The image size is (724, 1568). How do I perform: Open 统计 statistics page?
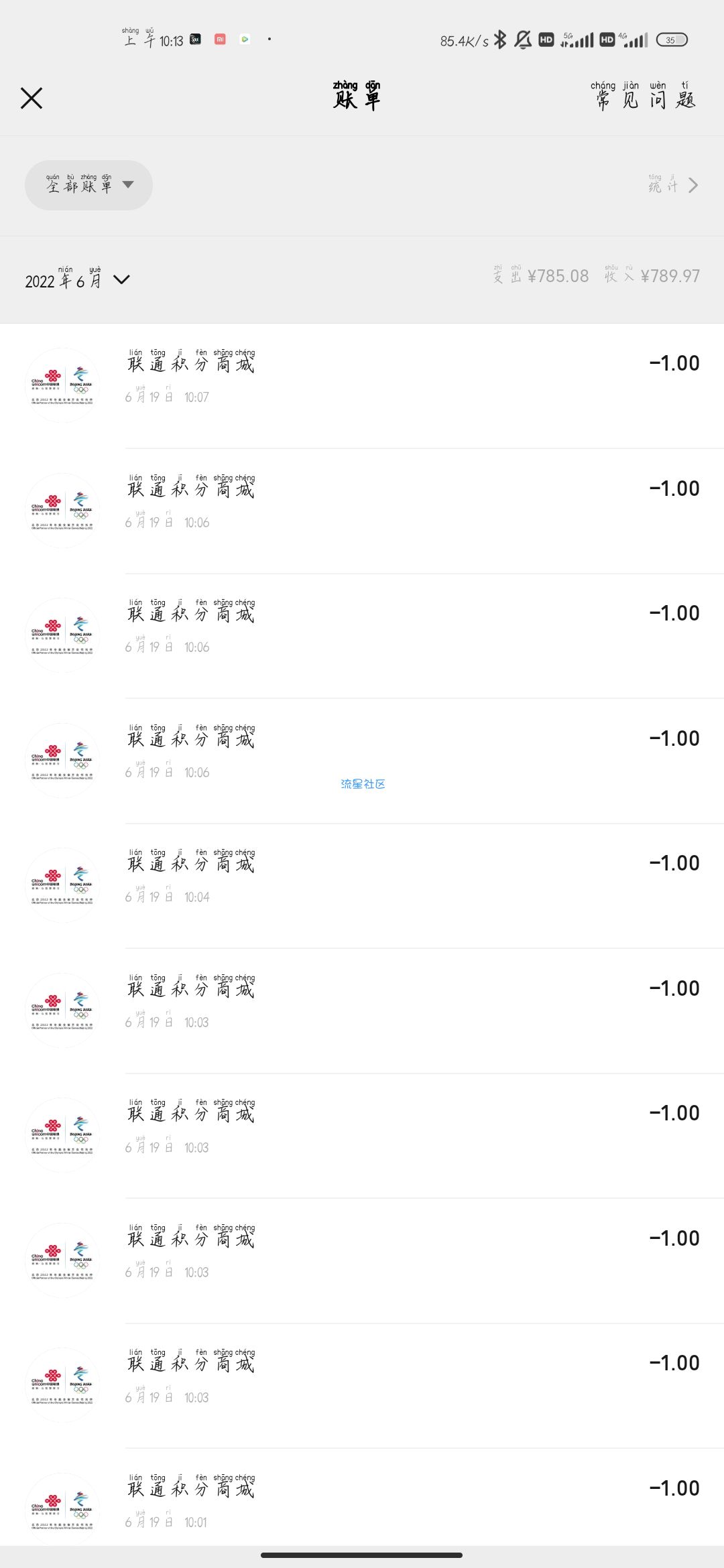673,184
